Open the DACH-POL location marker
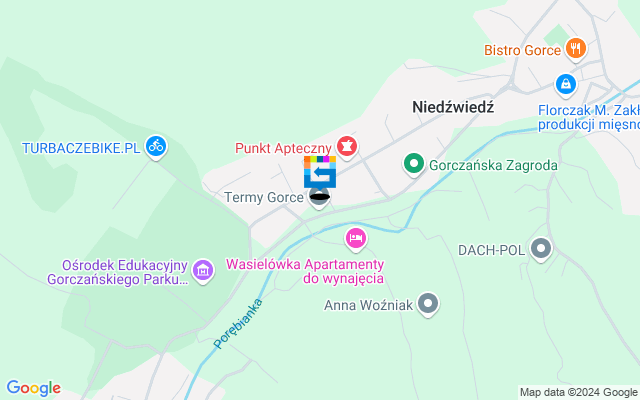 point(542,247)
